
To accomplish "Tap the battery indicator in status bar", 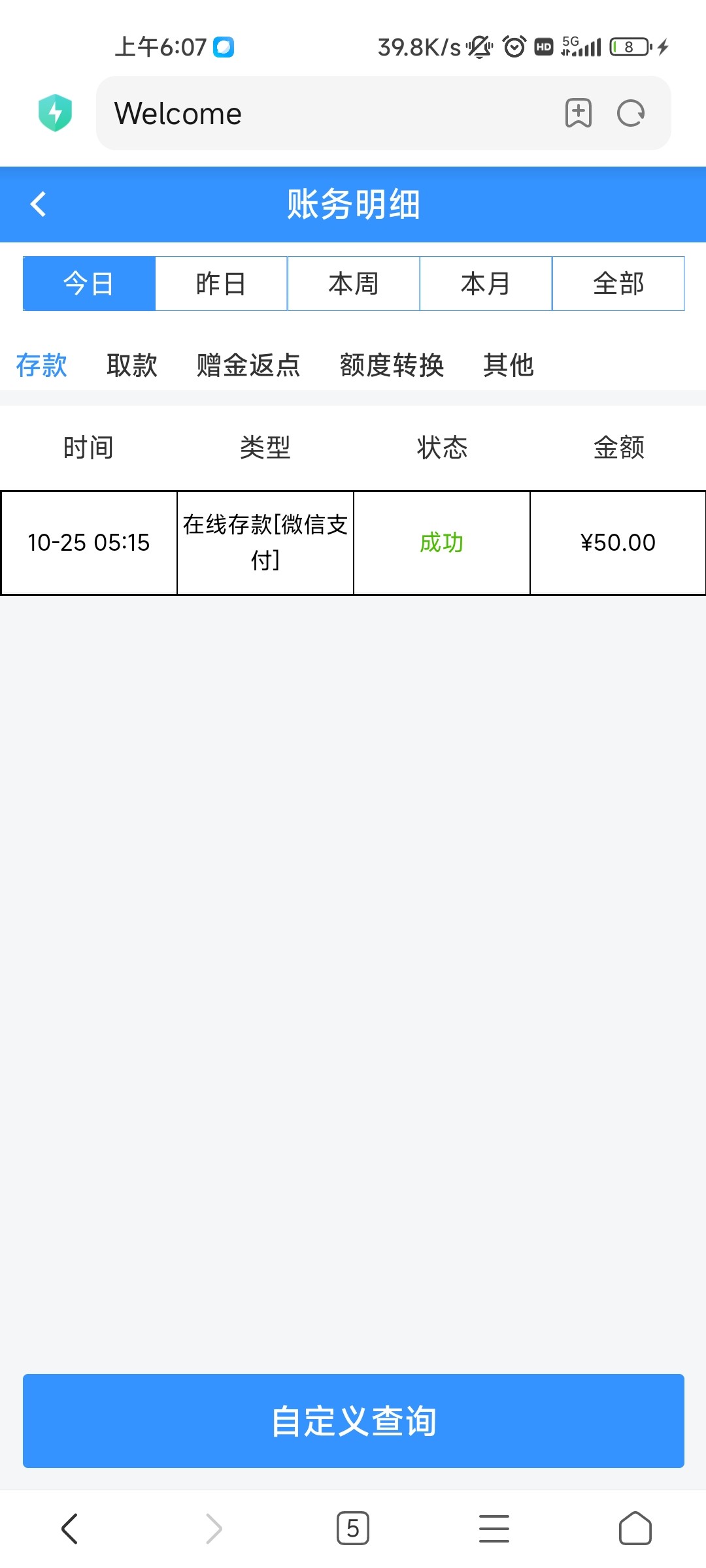I will click(628, 46).
